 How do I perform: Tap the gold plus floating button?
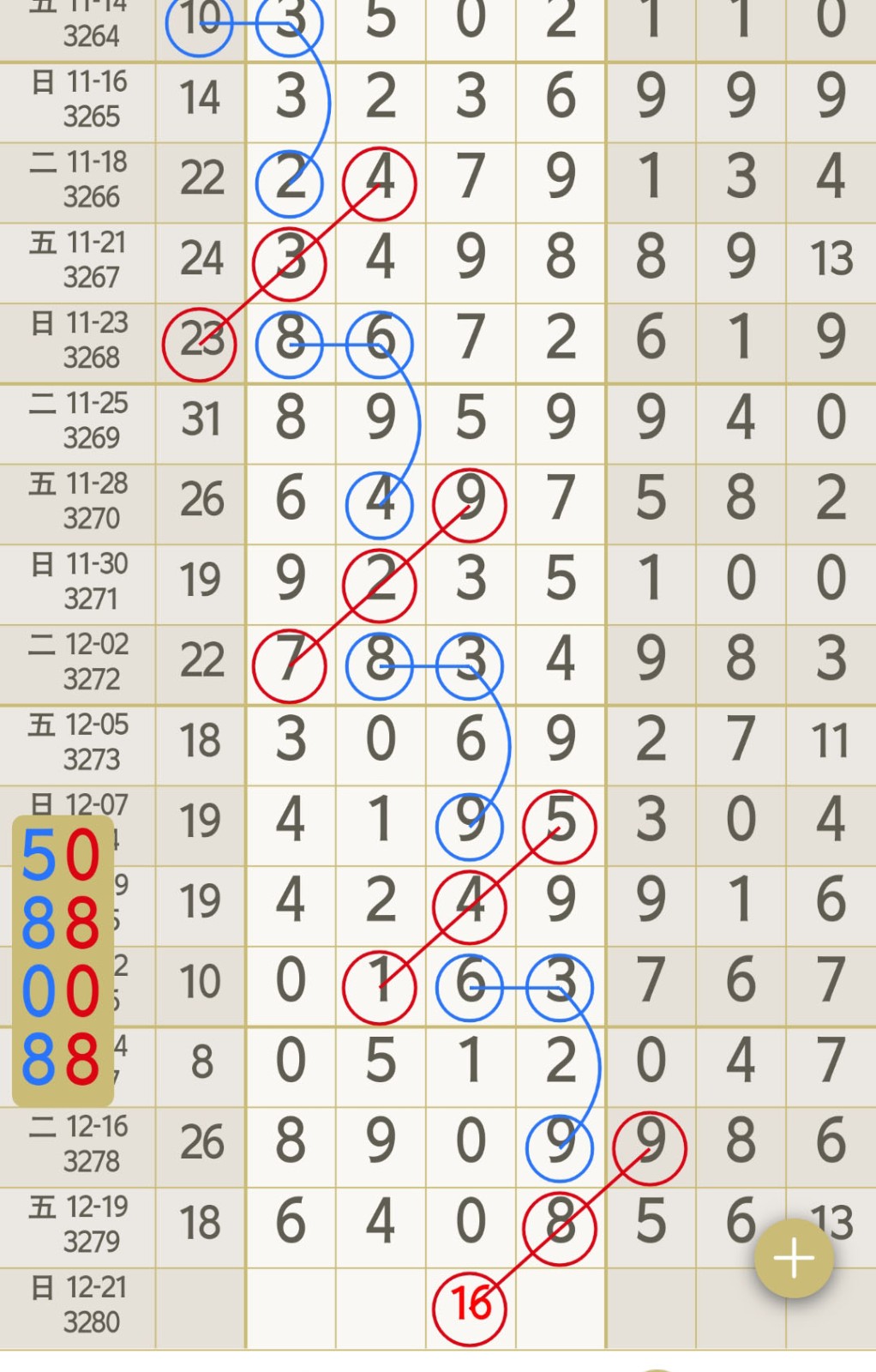point(793,1259)
